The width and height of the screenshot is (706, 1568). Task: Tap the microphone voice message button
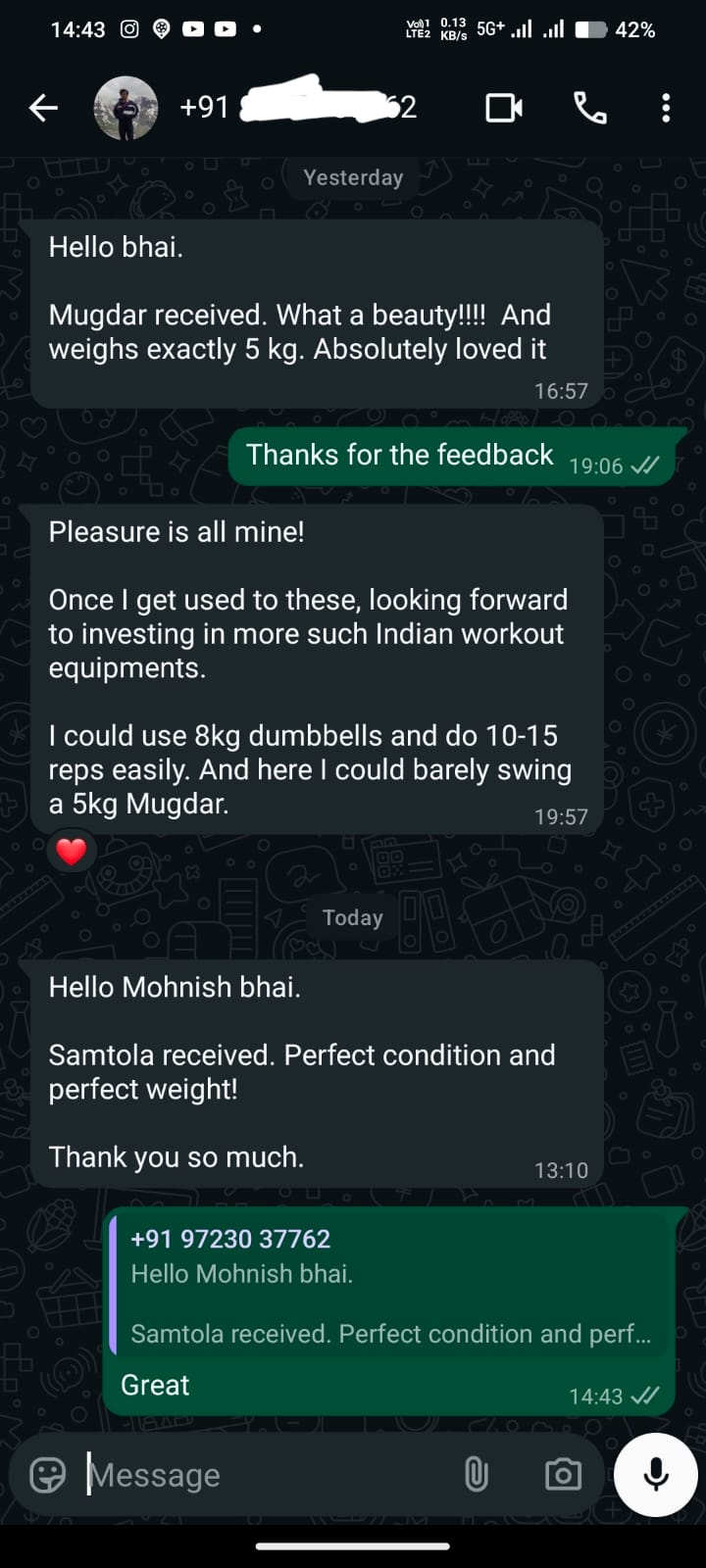(x=655, y=1474)
